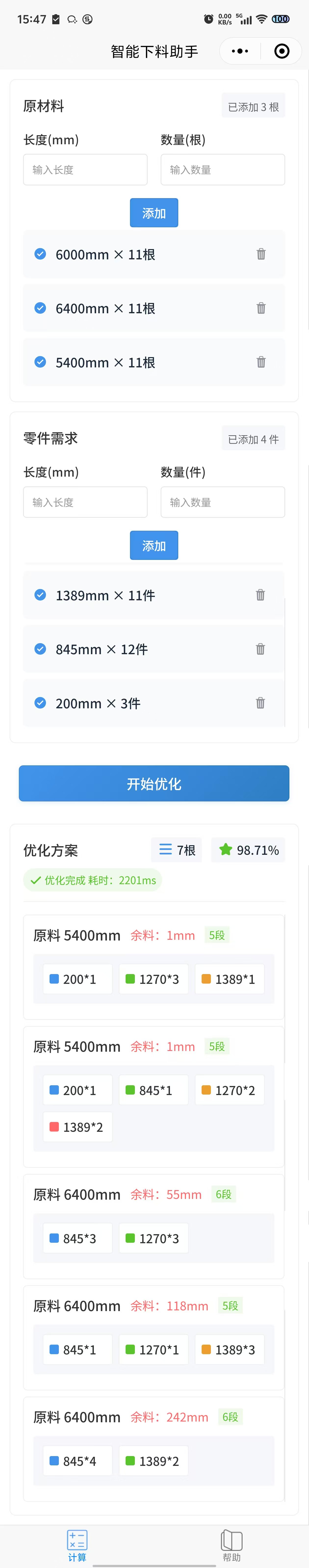The width and height of the screenshot is (309, 1568).
Task: Delete the 5400mm × 11根 material
Action: click(x=261, y=362)
